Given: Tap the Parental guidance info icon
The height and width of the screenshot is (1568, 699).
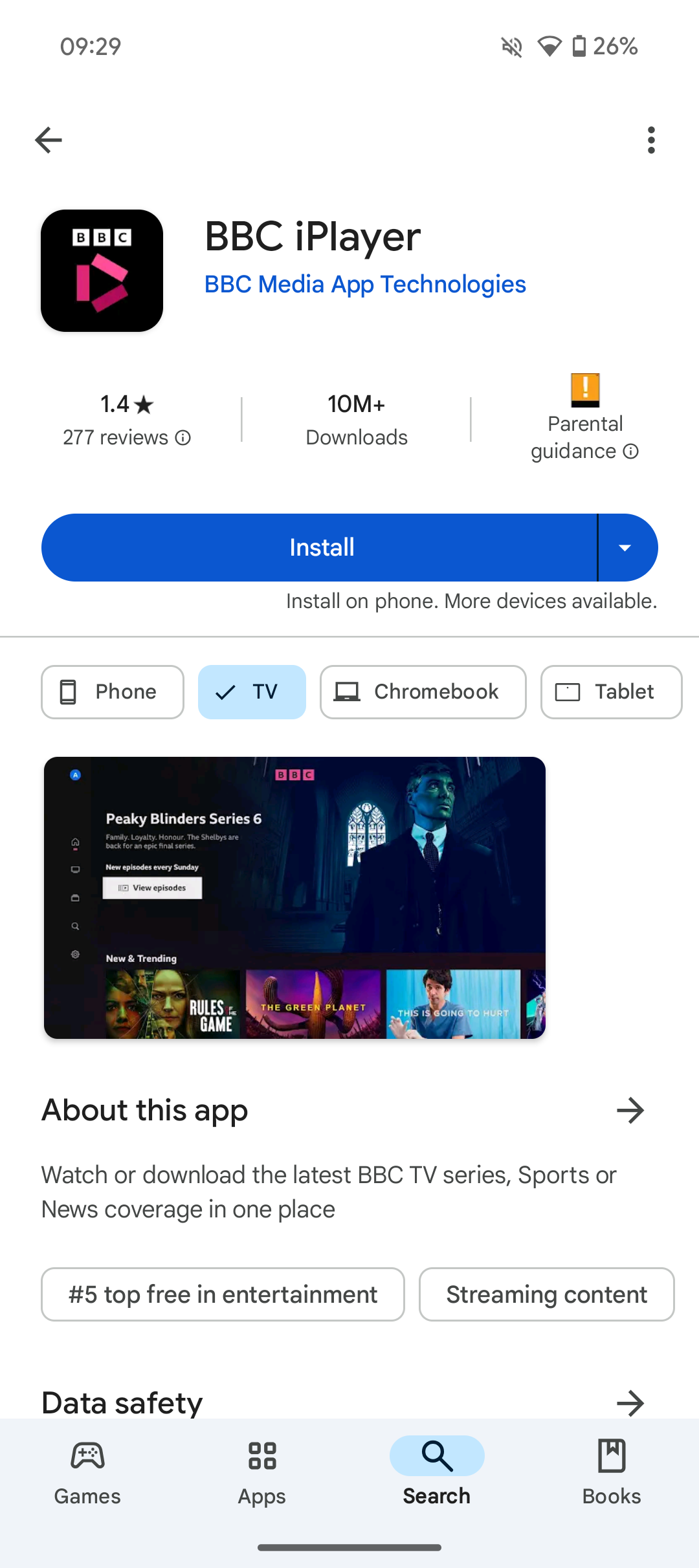Looking at the screenshot, I should [630, 451].
